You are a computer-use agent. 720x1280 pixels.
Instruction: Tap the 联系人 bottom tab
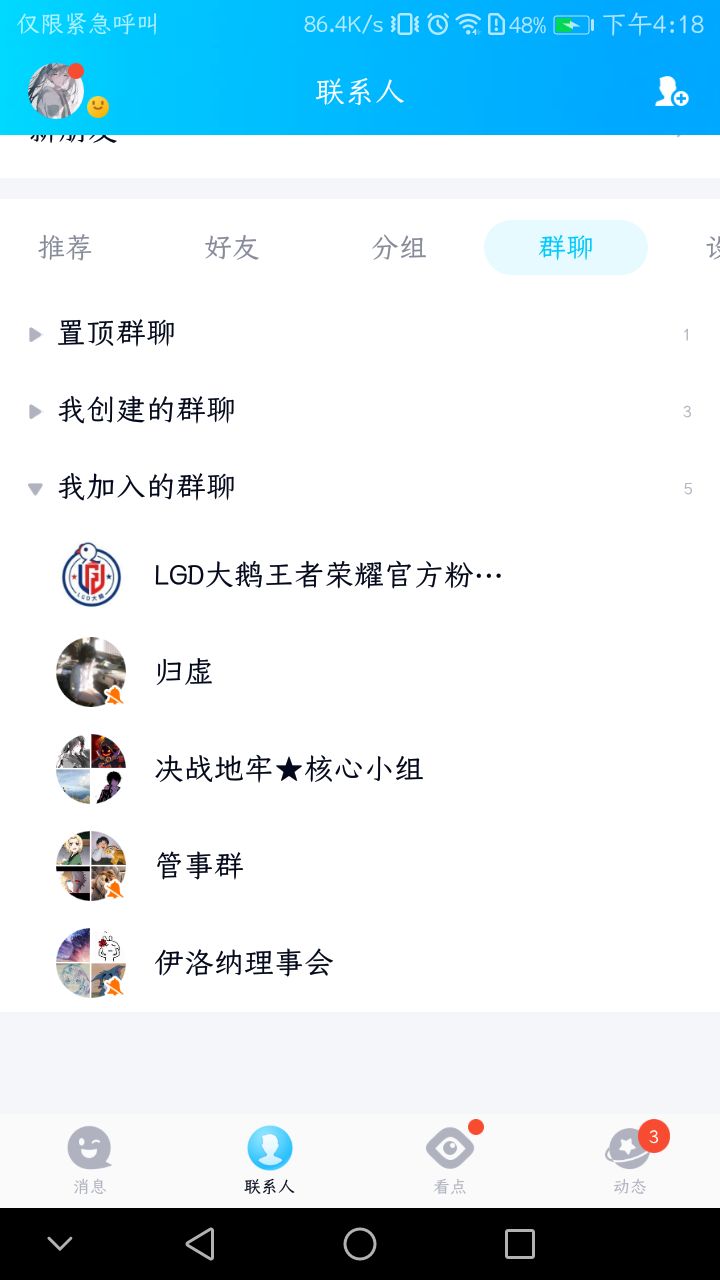[270, 1158]
